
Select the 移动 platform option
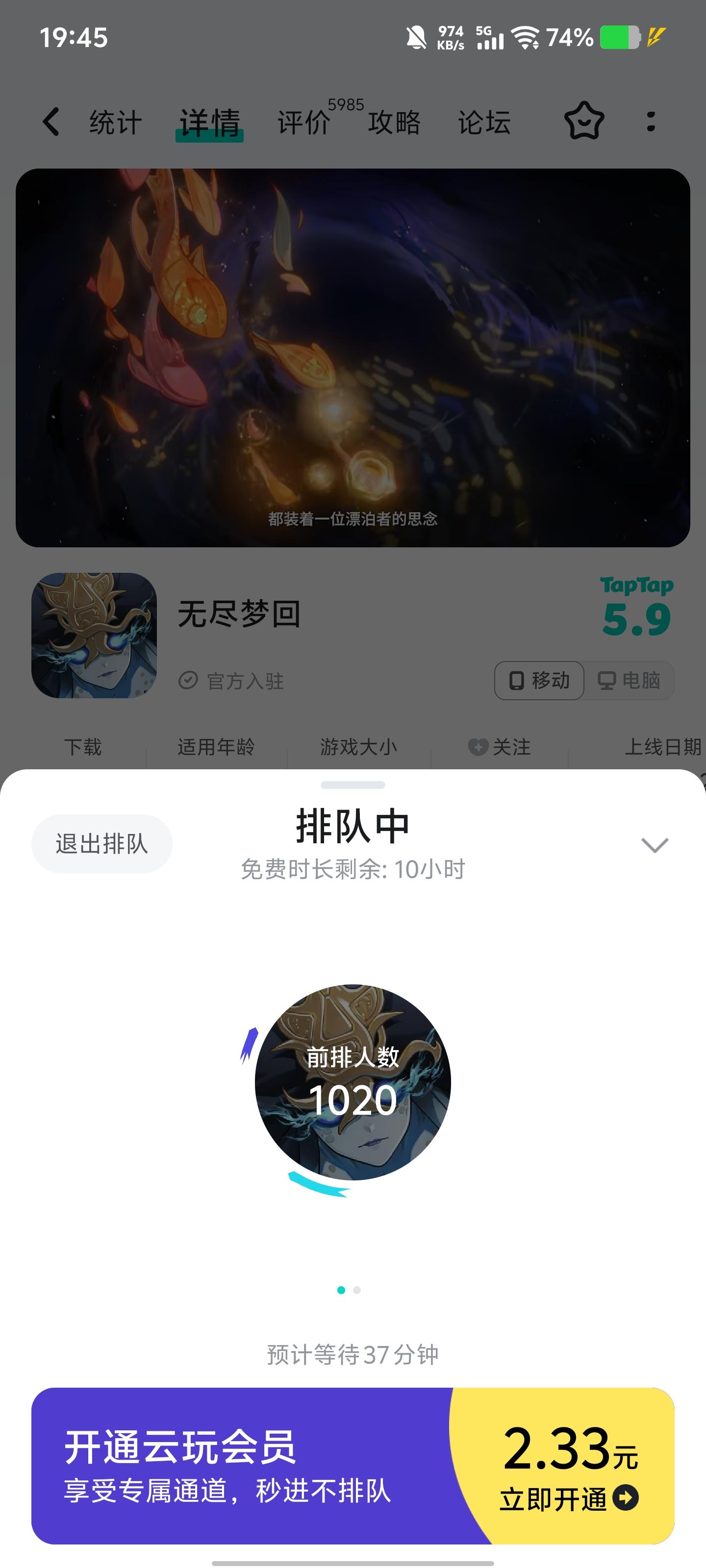coord(540,680)
